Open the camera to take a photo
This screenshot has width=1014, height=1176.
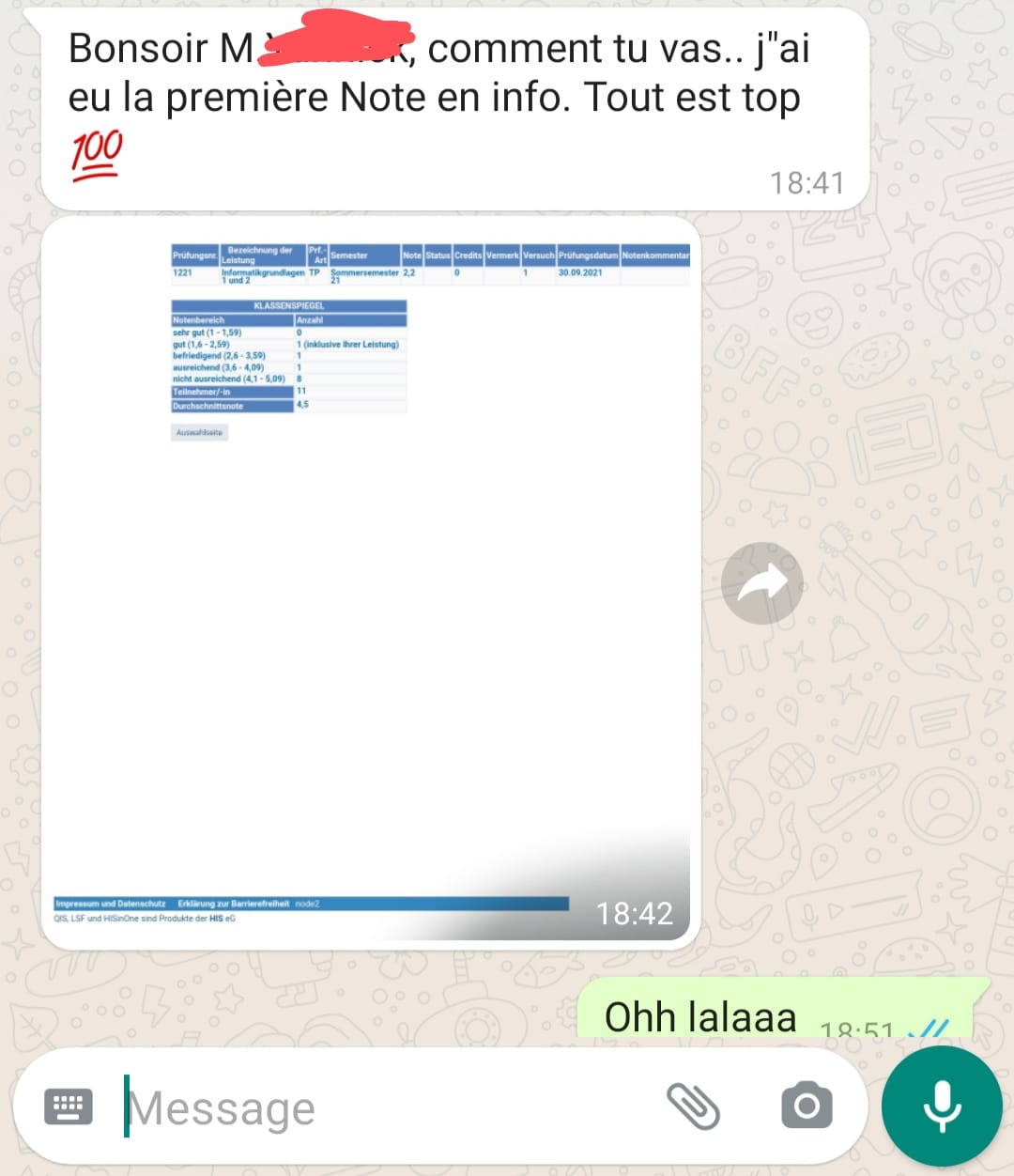(x=807, y=1106)
